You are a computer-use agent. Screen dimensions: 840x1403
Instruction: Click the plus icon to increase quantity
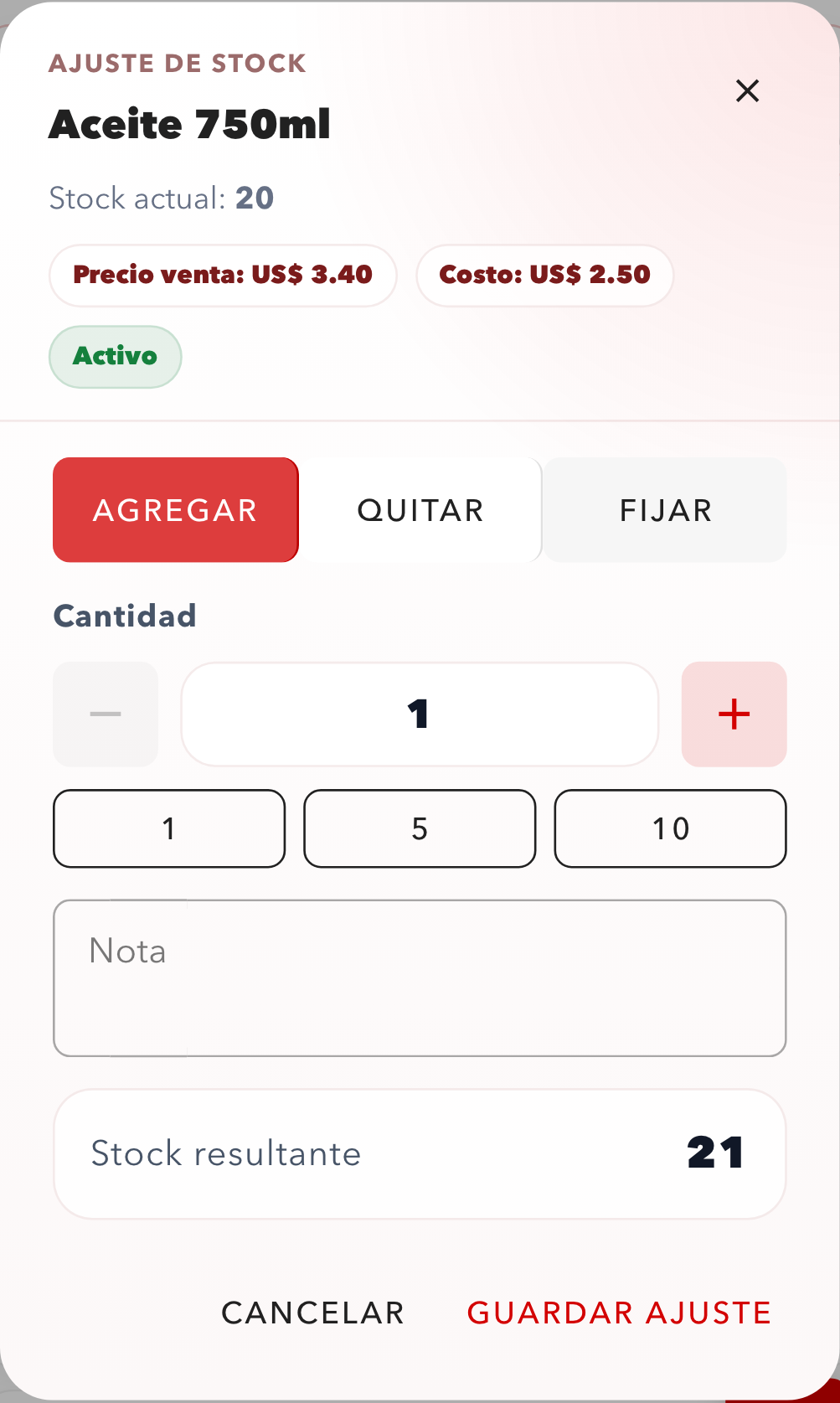tap(733, 714)
